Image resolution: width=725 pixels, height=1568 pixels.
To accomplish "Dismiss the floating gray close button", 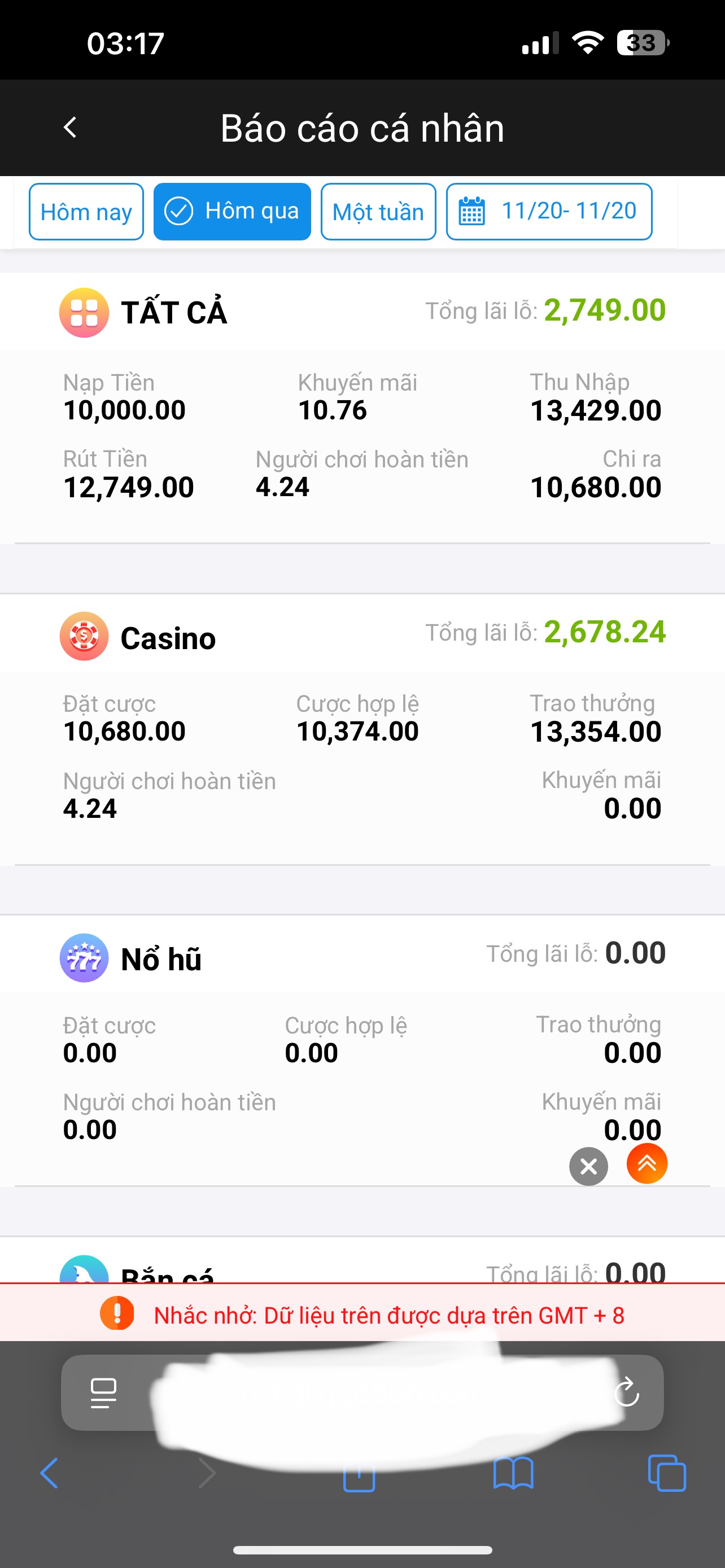I will point(588,1166).
